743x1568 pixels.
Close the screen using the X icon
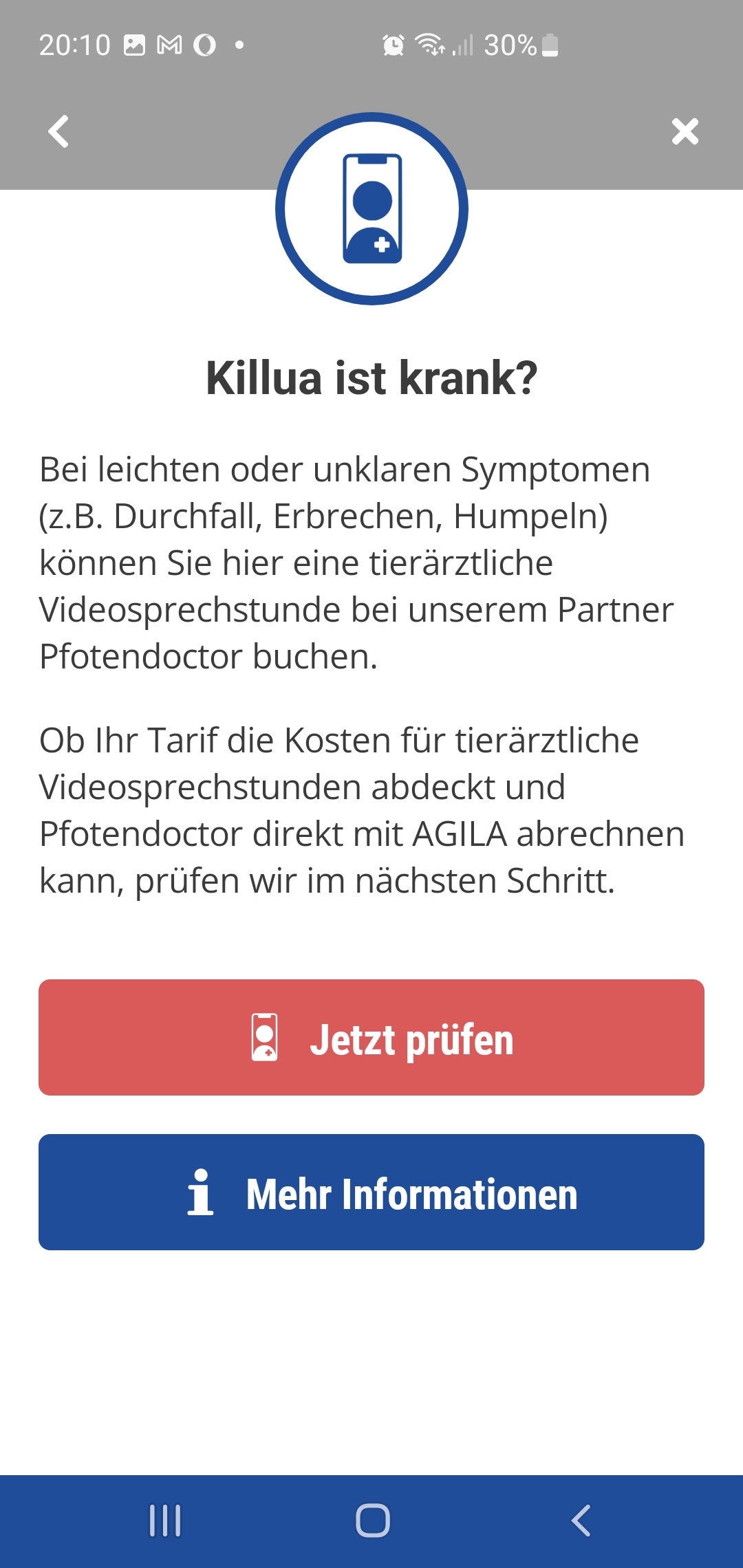(x=685, y=131)
